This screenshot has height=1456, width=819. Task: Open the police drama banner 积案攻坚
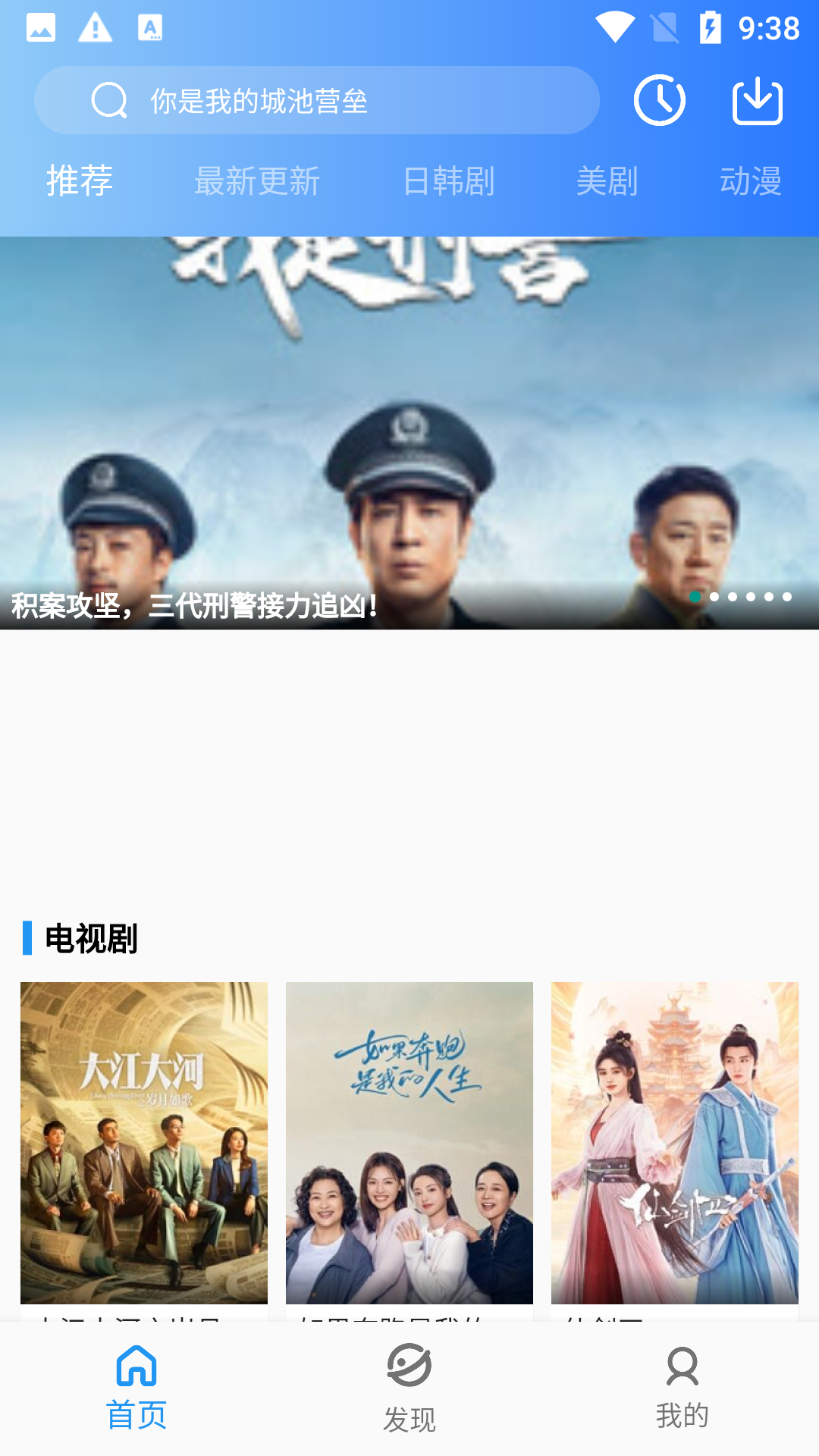409,432
